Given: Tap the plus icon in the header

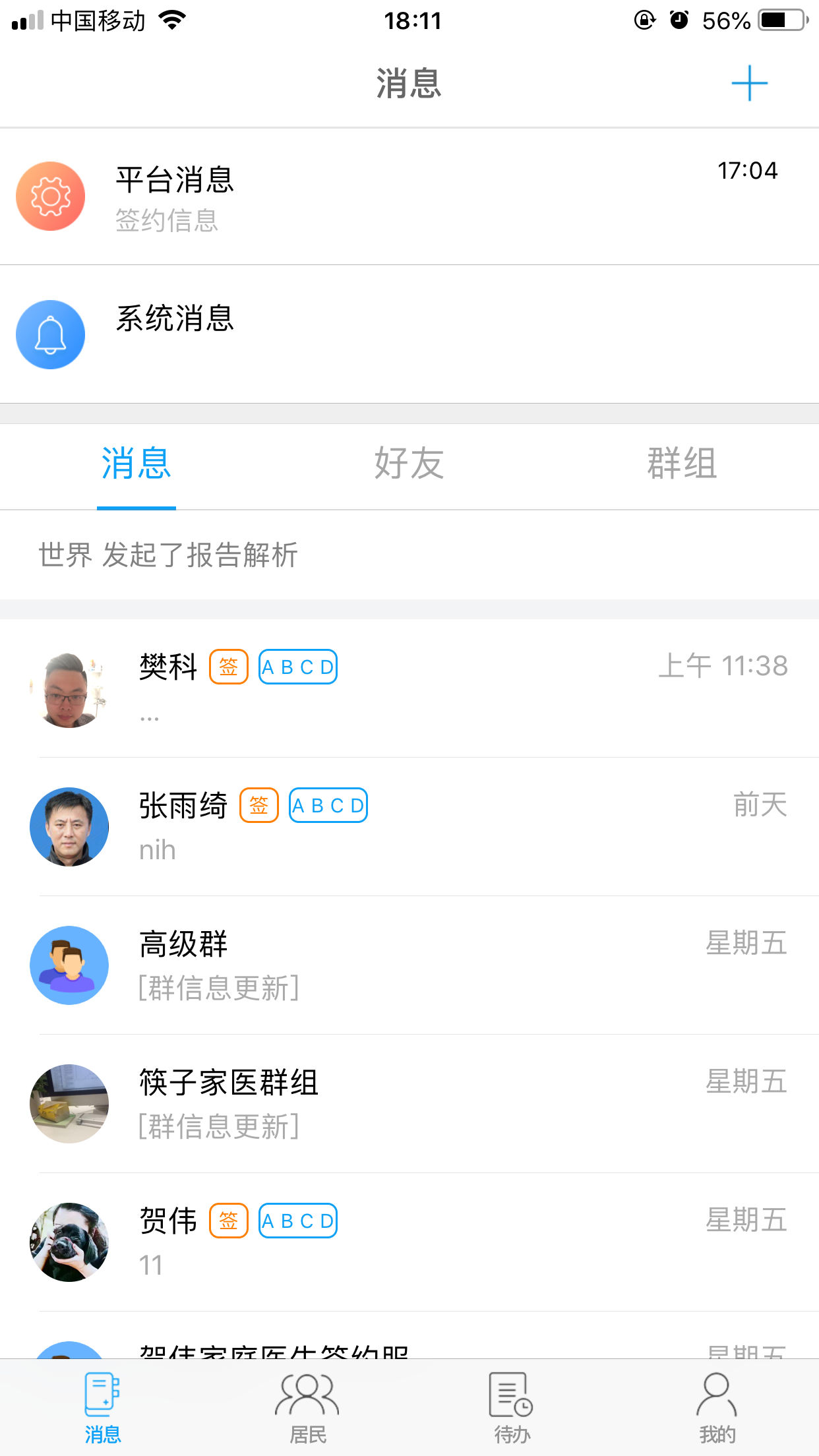Looking at the screenshot, I should pyautogui.click(x=749, y=84).
